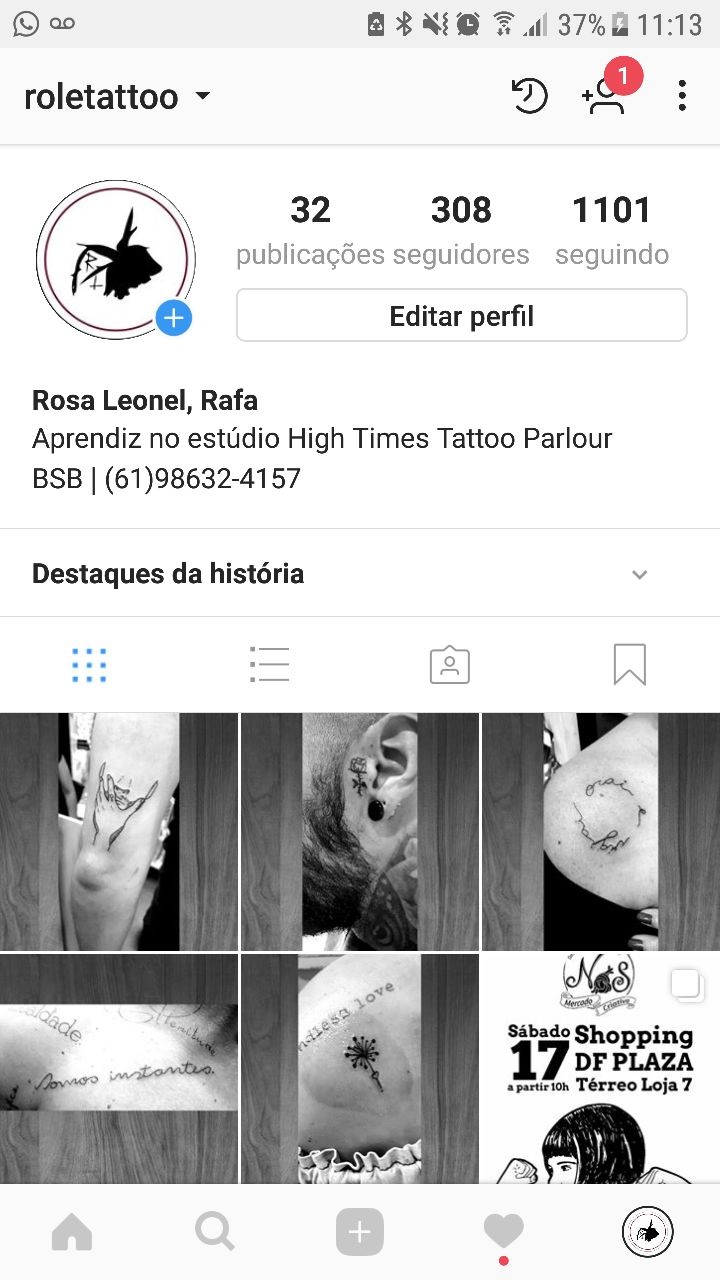
Task: Open the search and explore tab
Action: point(215,1232)
